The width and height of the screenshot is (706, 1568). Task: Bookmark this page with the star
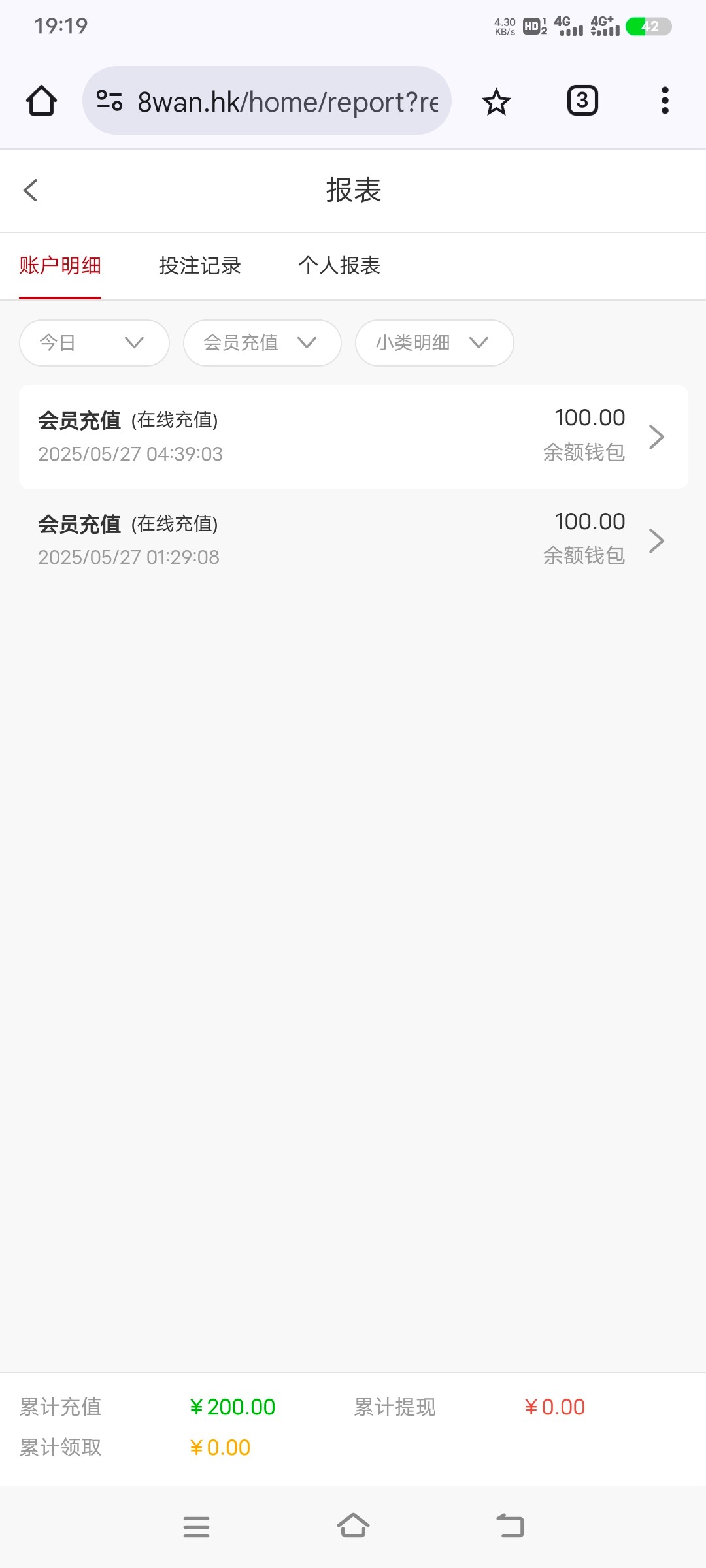coord(496,101)
